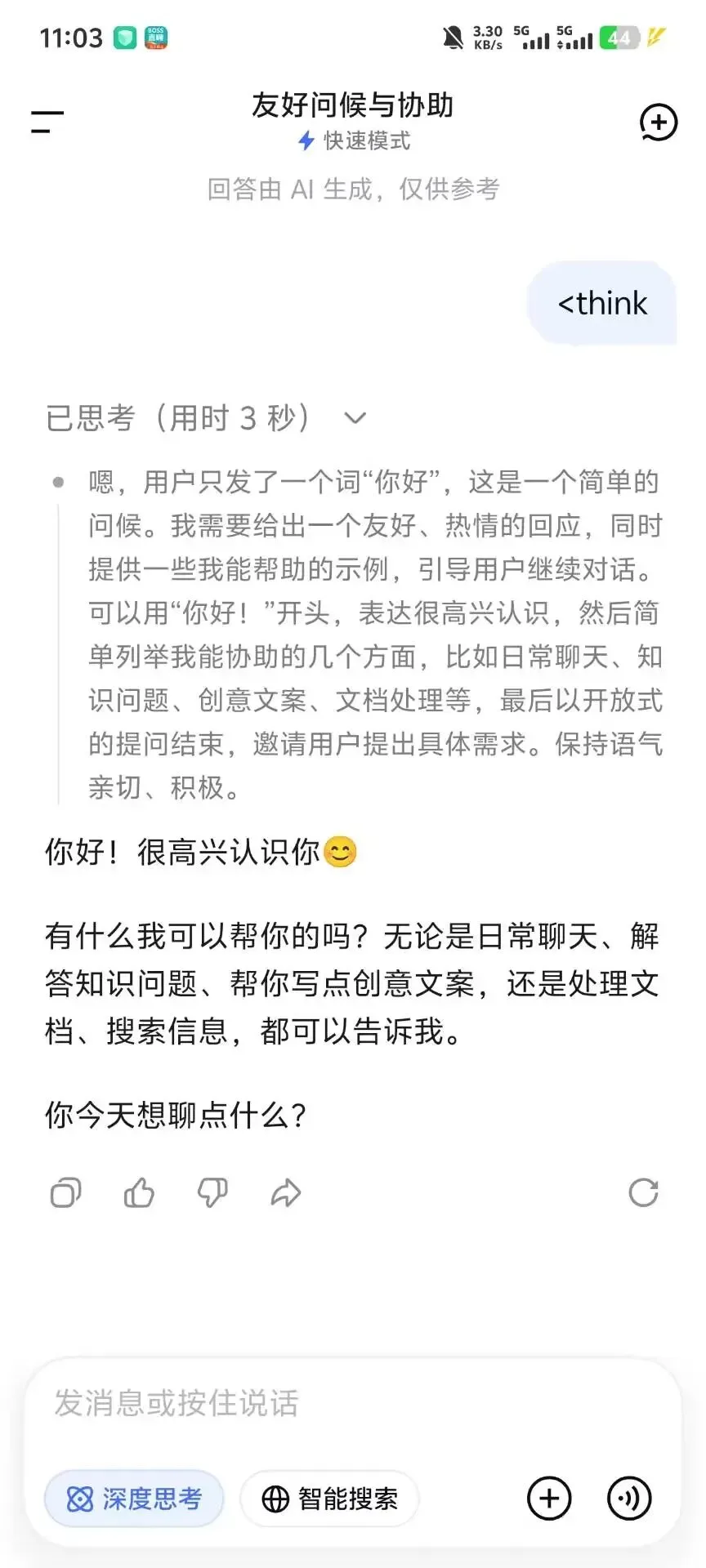Start voice input mode
Image resolution: width=706 pixels, height=1568 pixels.
(x=629, y=1499)
